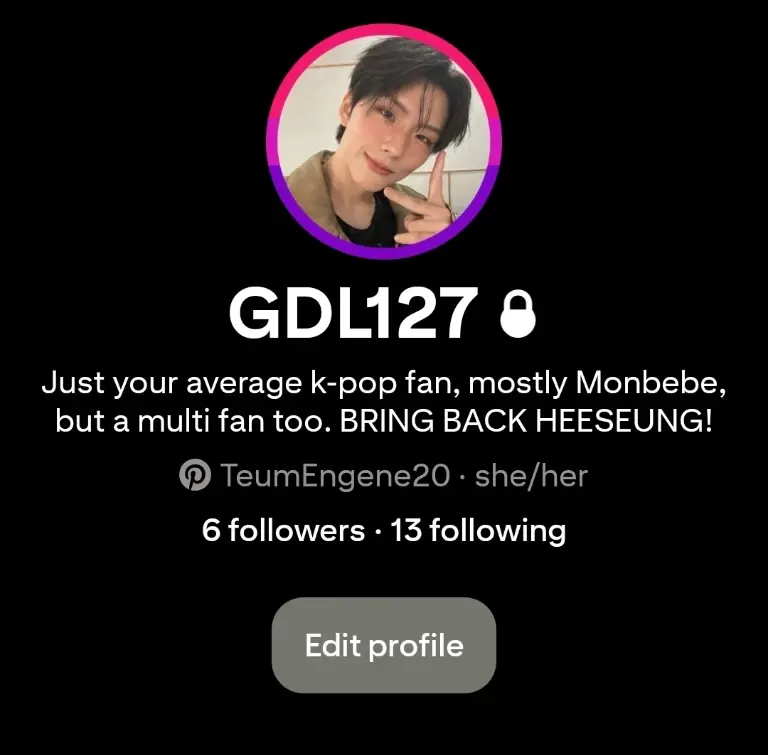
Task: View the 13 following list
Action: coord(478,530)
